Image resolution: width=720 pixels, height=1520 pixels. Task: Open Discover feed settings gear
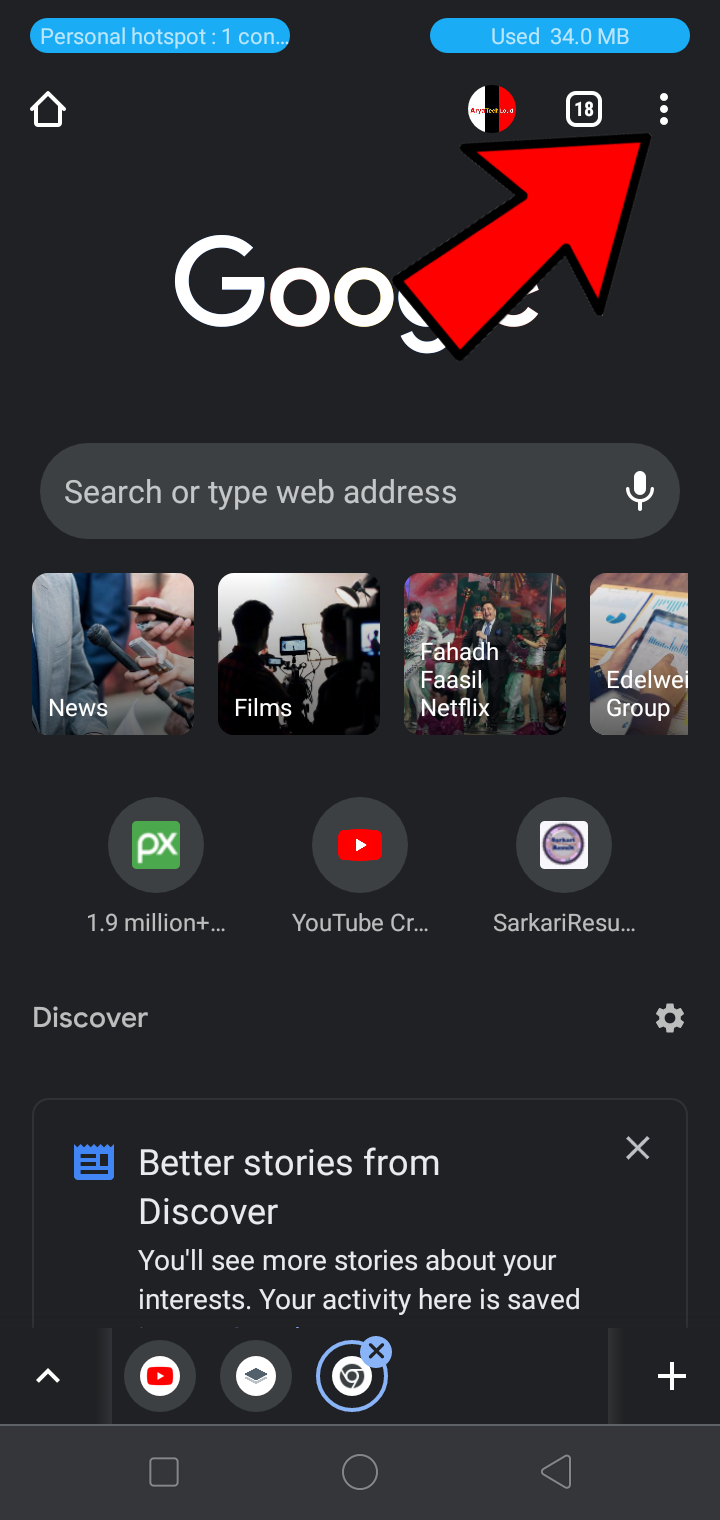click(670, 1018)
